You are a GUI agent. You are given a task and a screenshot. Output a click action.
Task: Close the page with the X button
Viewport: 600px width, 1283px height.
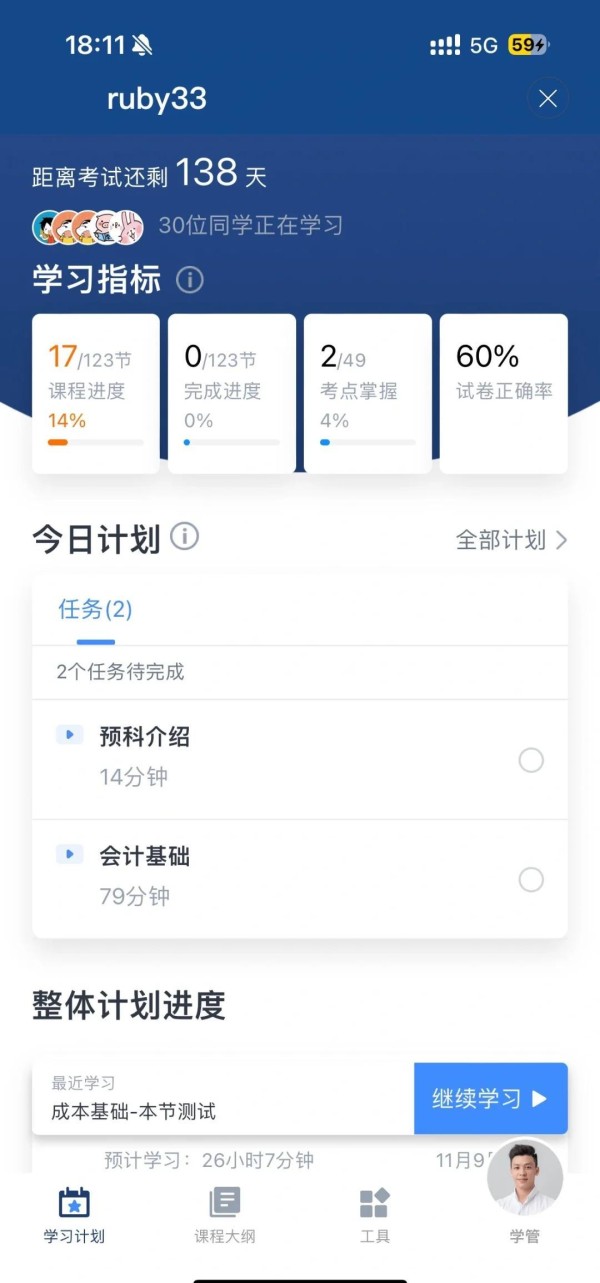click(x=548, y=99)
